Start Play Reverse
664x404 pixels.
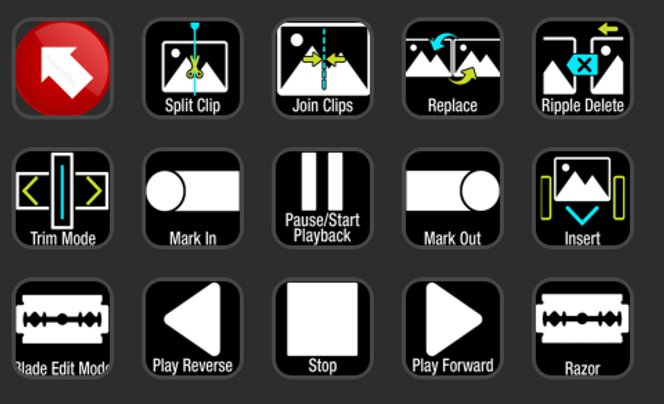coord(193,328)
